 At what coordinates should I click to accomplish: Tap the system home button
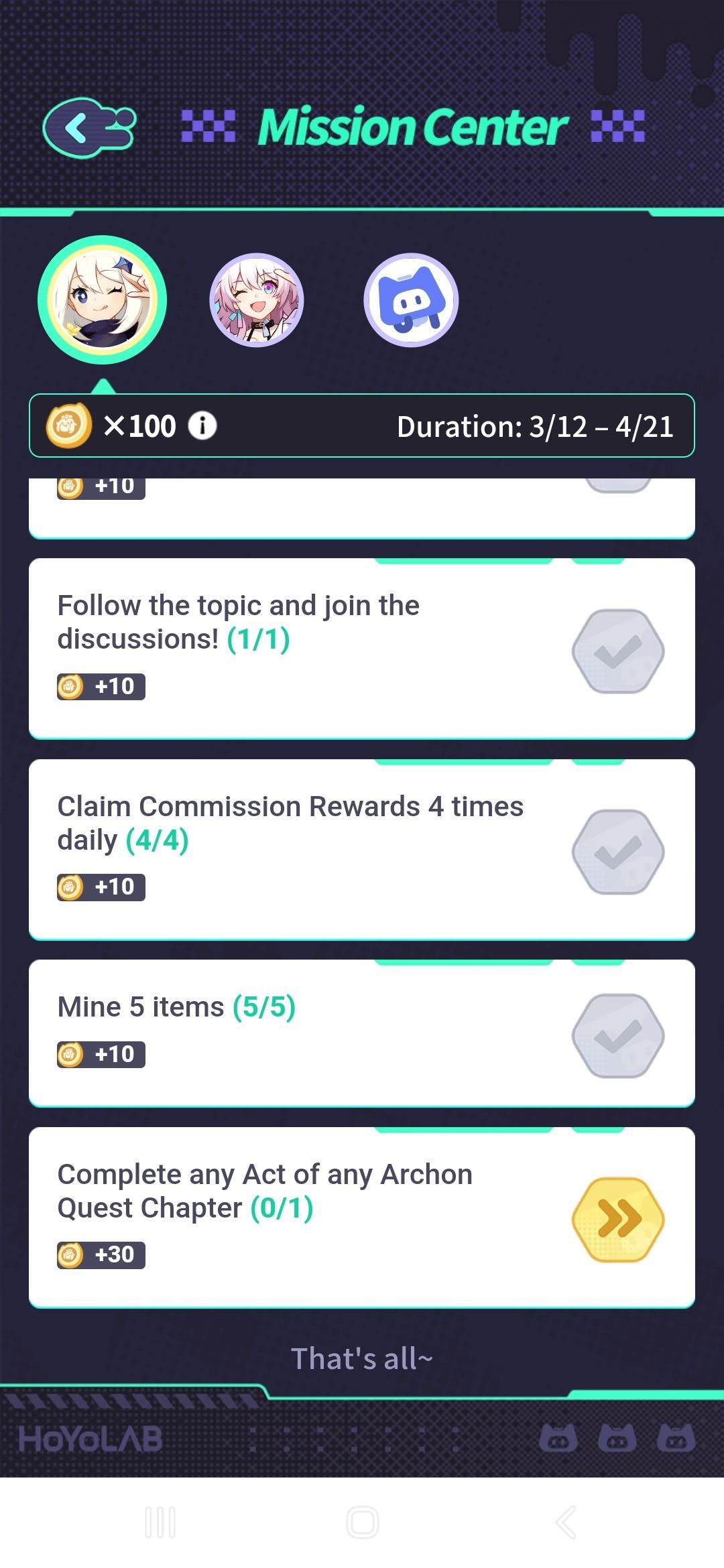click(362, 1522)
